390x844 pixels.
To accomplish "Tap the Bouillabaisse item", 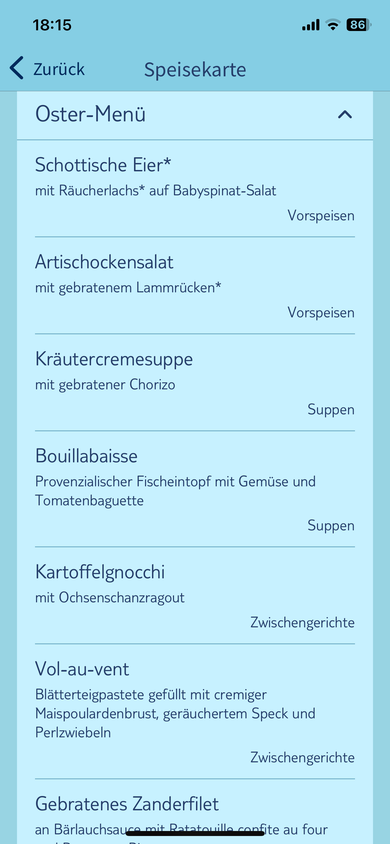I will pos(195,489).
